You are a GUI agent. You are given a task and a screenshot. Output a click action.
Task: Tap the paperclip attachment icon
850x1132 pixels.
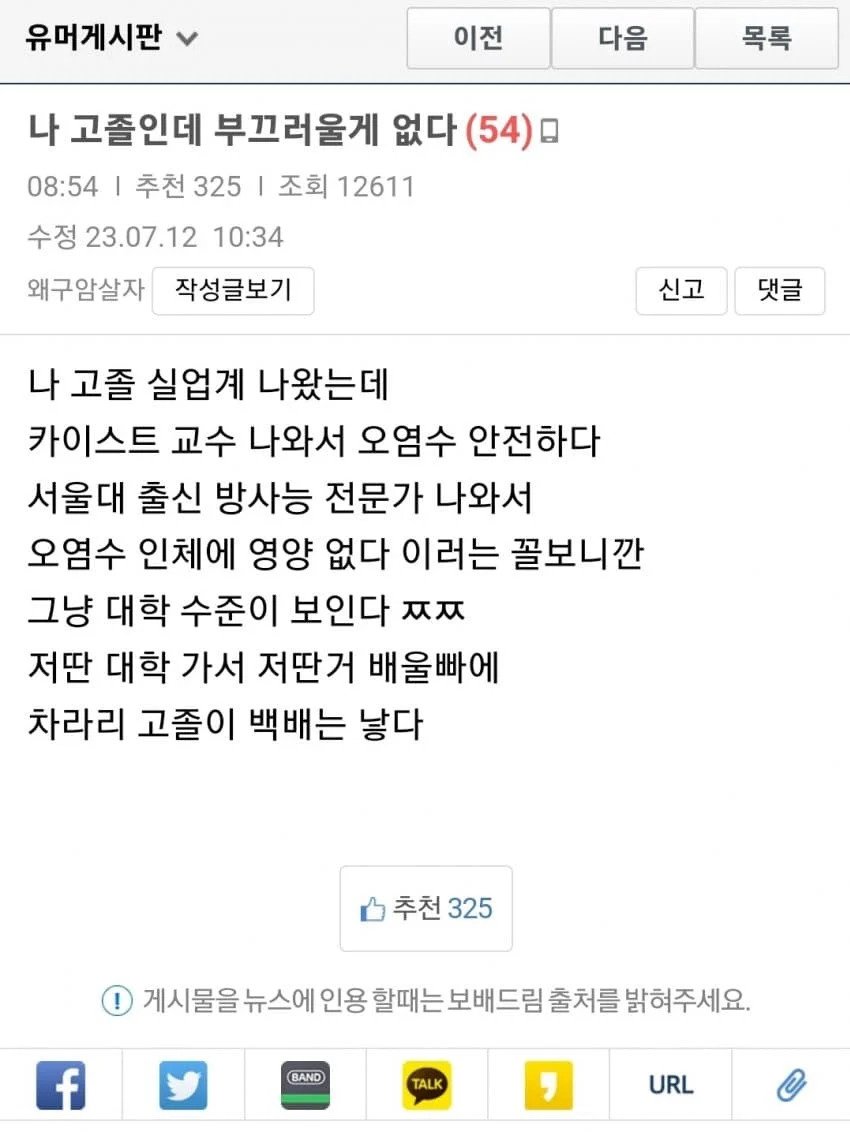point(791,1086)
